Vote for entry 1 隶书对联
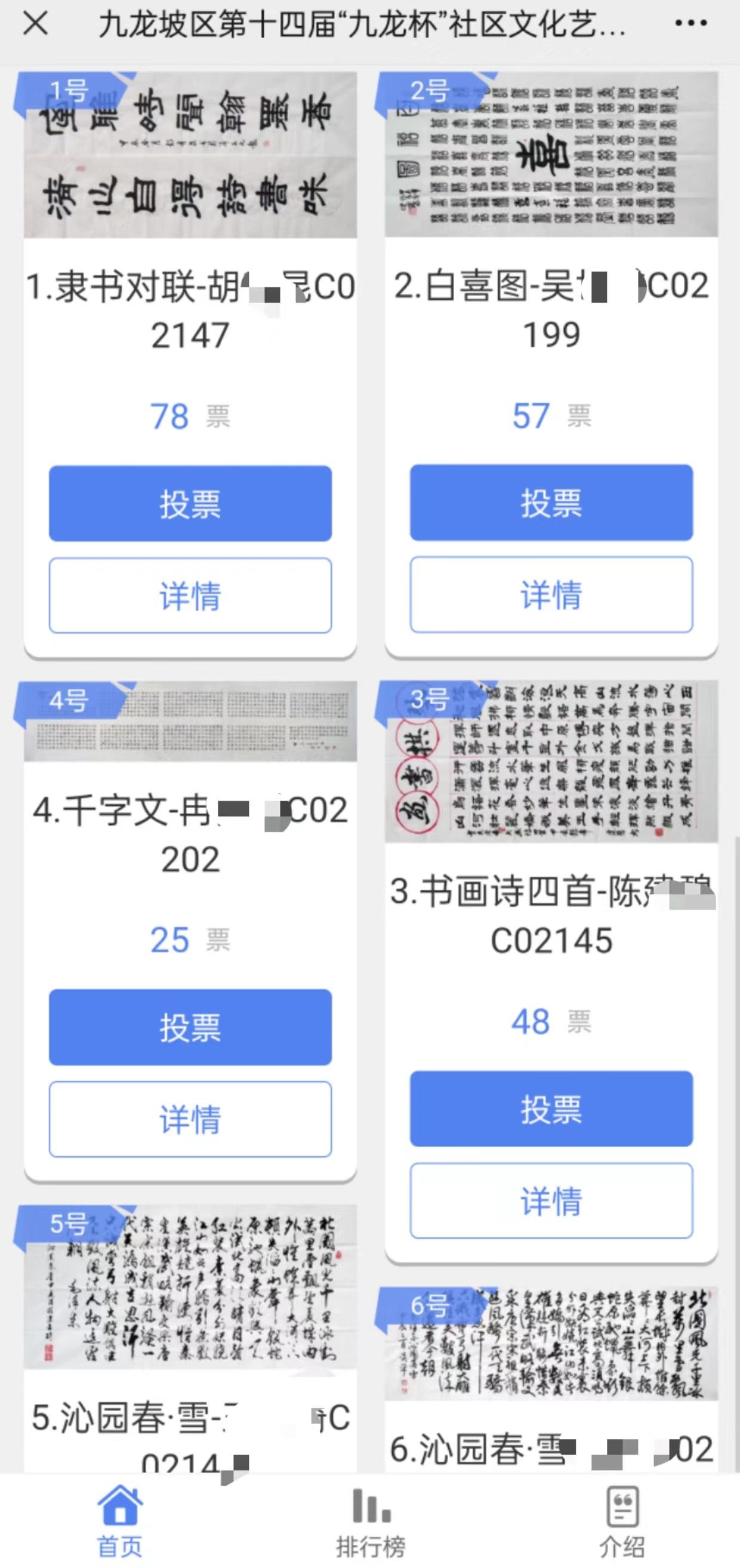740x1568 pixels. coord(190,503)
